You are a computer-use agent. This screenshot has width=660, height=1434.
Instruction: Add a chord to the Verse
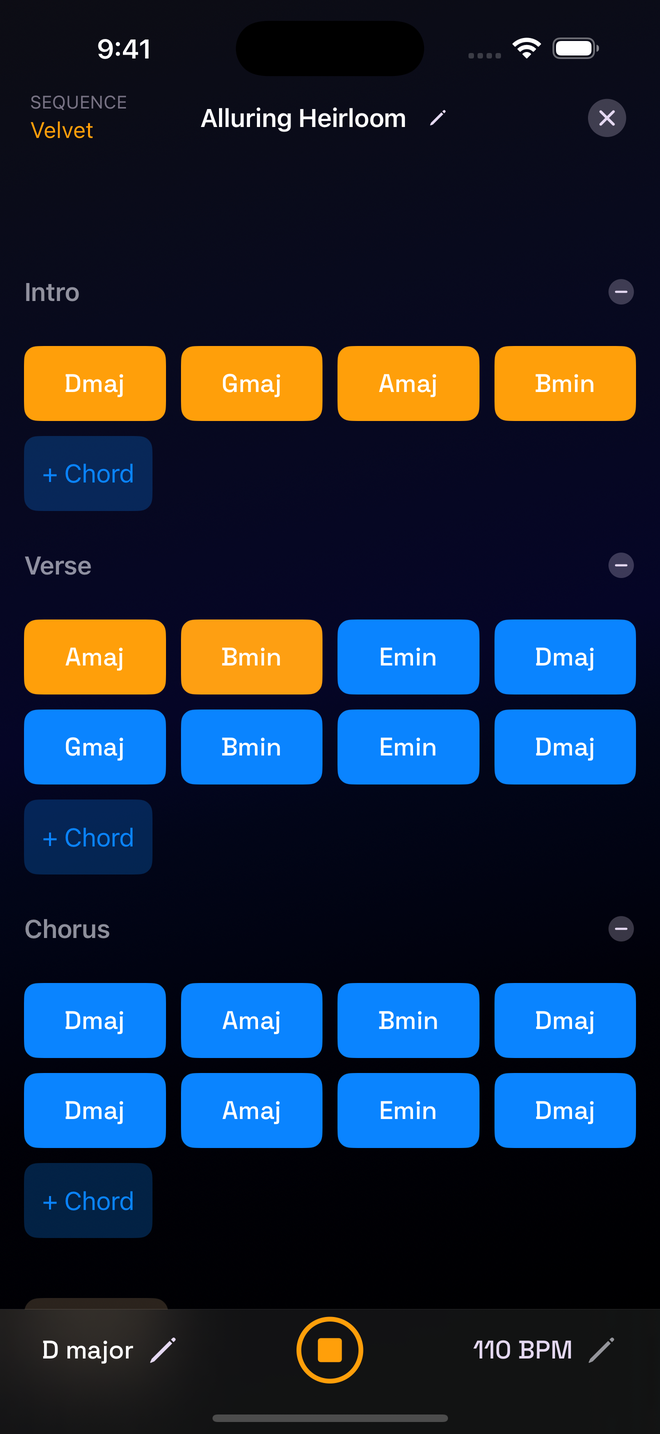coord(88,837)
